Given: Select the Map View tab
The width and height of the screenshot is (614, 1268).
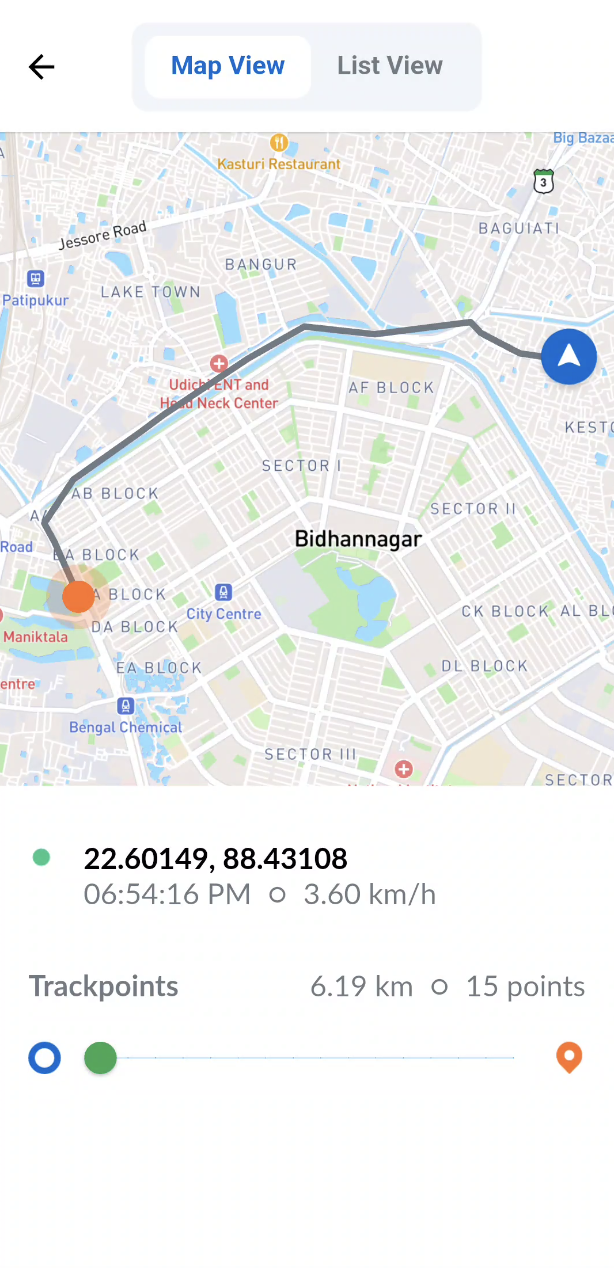Looking at the screenshot, I should 228,66.
